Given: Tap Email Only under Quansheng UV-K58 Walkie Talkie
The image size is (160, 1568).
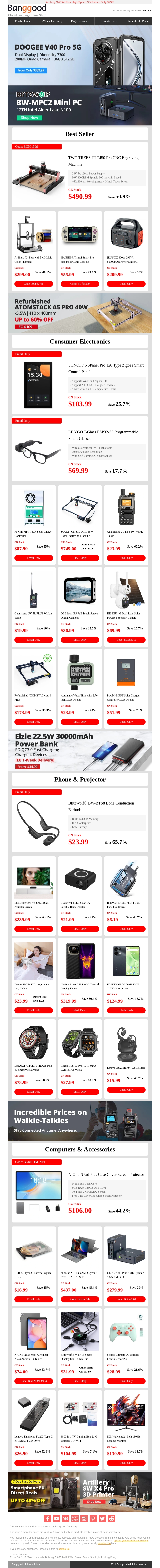Looking at the screenshot, I should (126, 558).
